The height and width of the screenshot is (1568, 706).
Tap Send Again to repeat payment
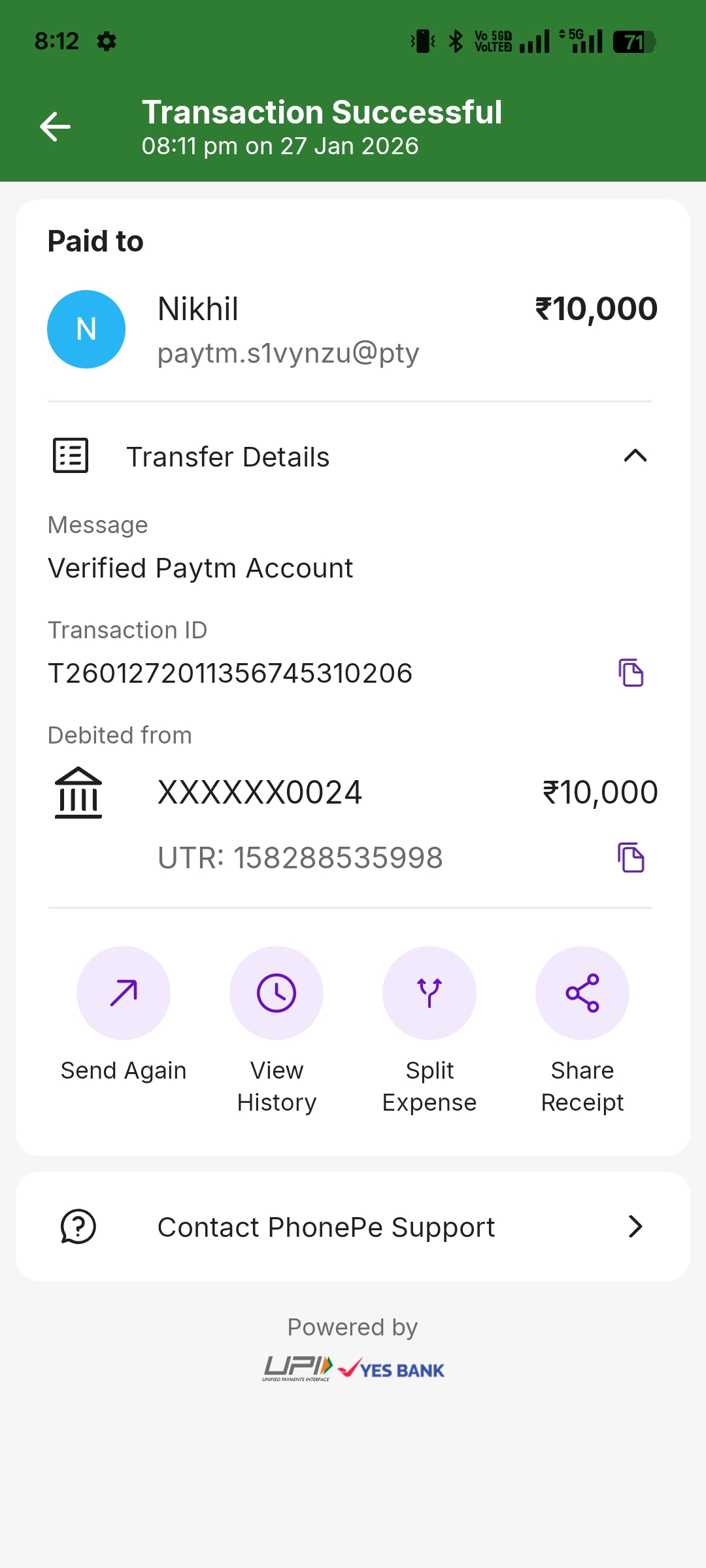coord(124,993)
